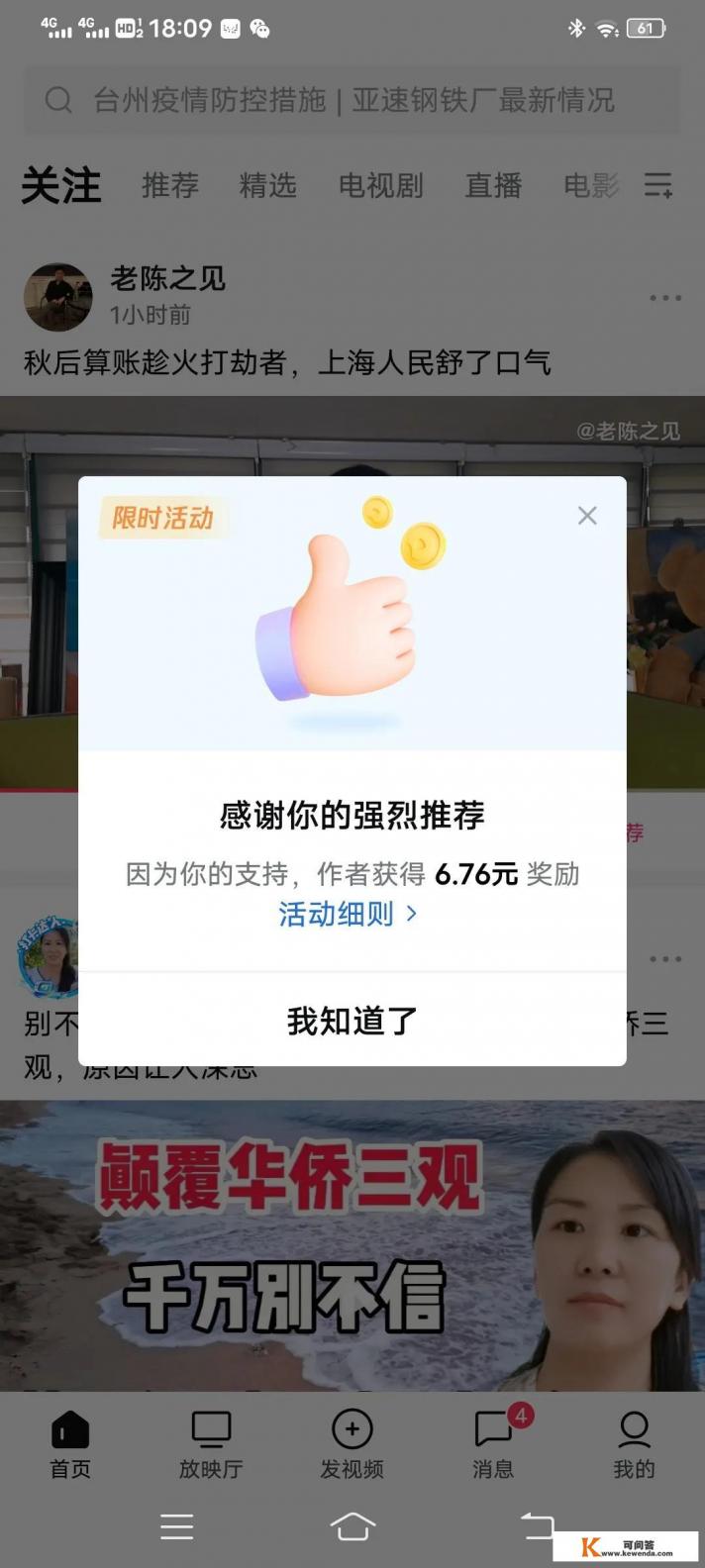Viewport: 705px width, 1568px height.
Task: Open the channel list editor icon
Action: point(658,185)
